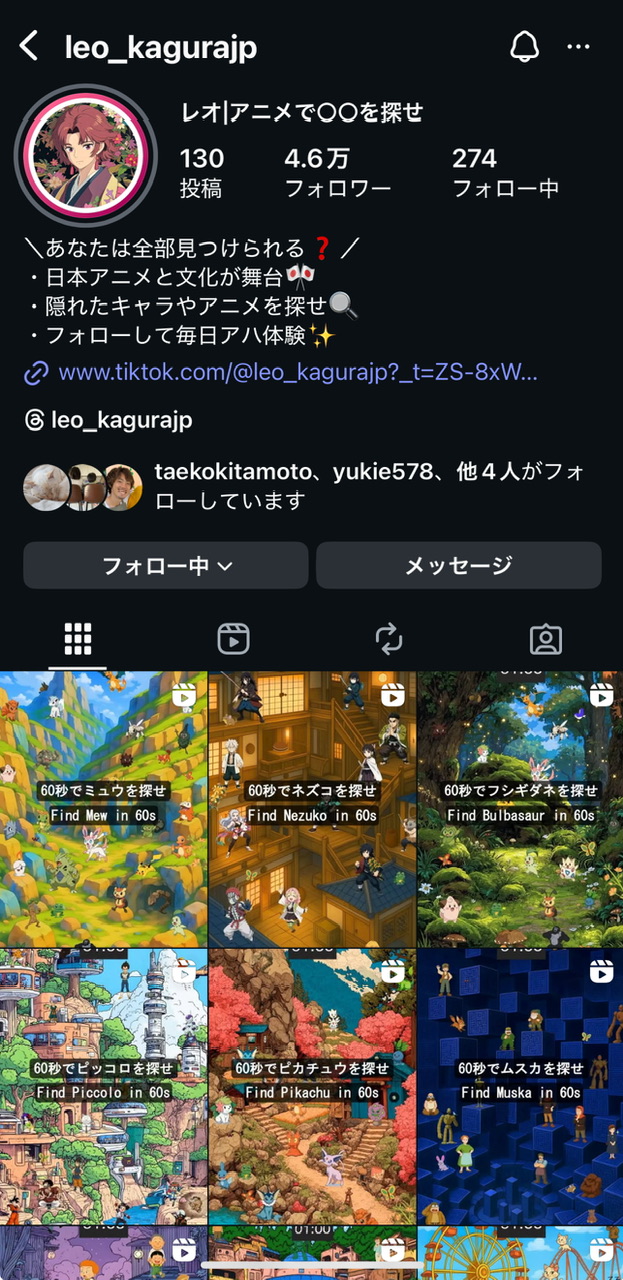This screenshot has height=1280, width=623.
Task: Open the Find Bulbasaur in 60s reel
Action: click(520, 808)
